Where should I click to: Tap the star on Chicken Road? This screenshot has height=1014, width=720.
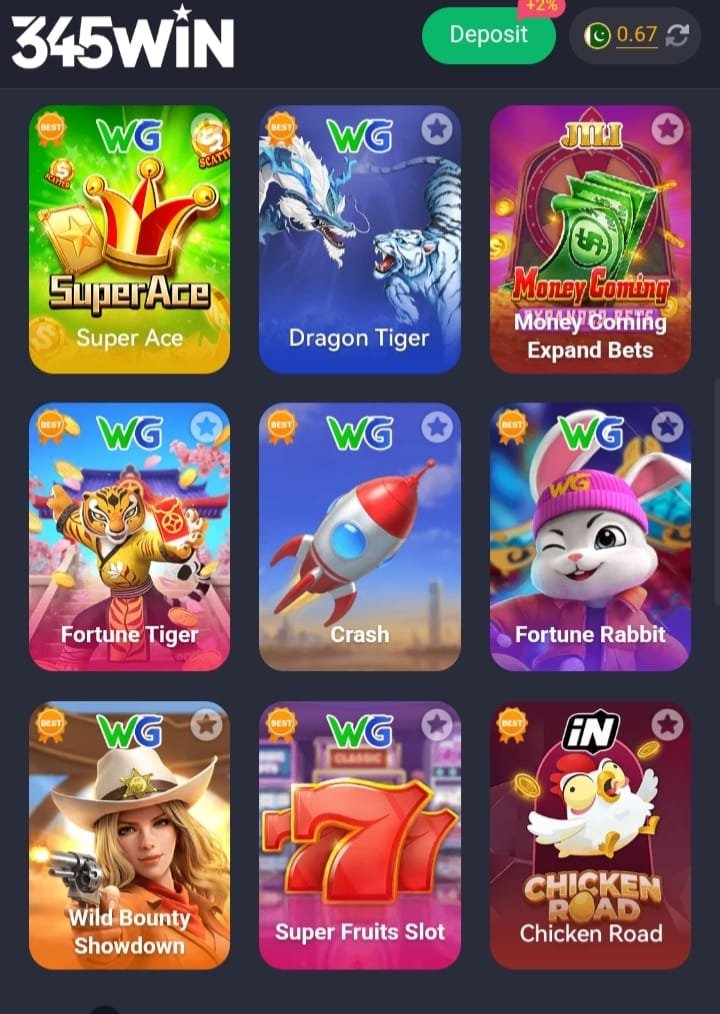[667, 724]
